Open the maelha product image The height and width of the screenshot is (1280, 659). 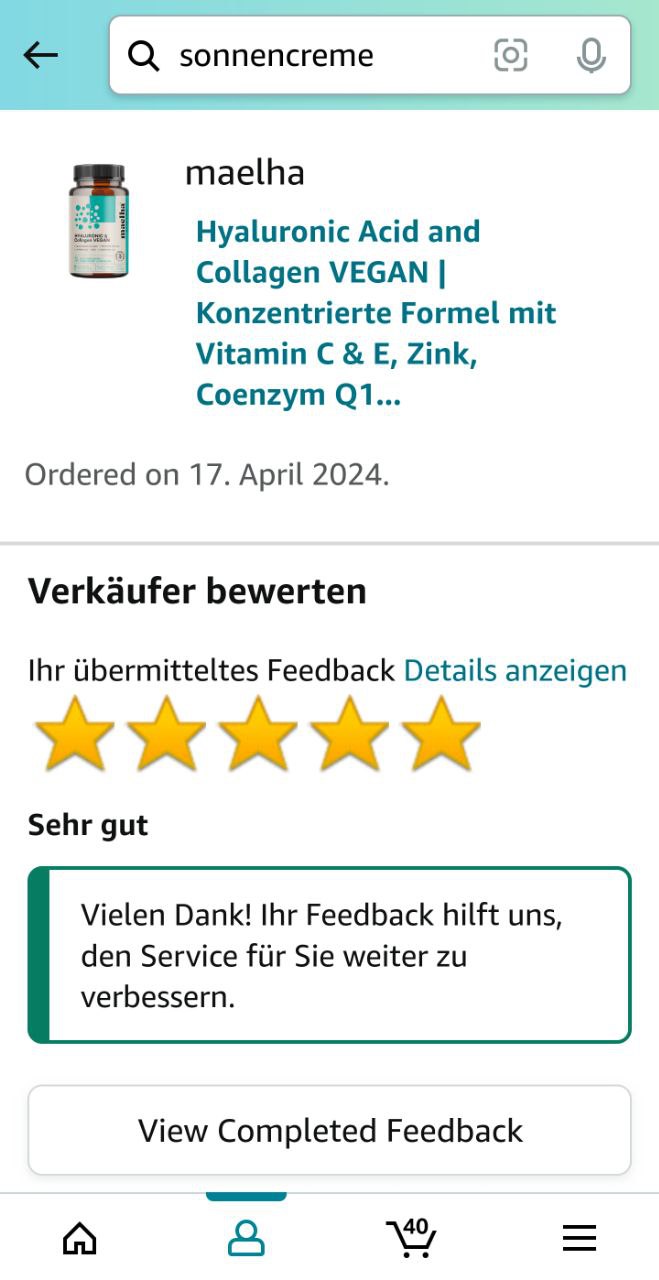point(98,221)
